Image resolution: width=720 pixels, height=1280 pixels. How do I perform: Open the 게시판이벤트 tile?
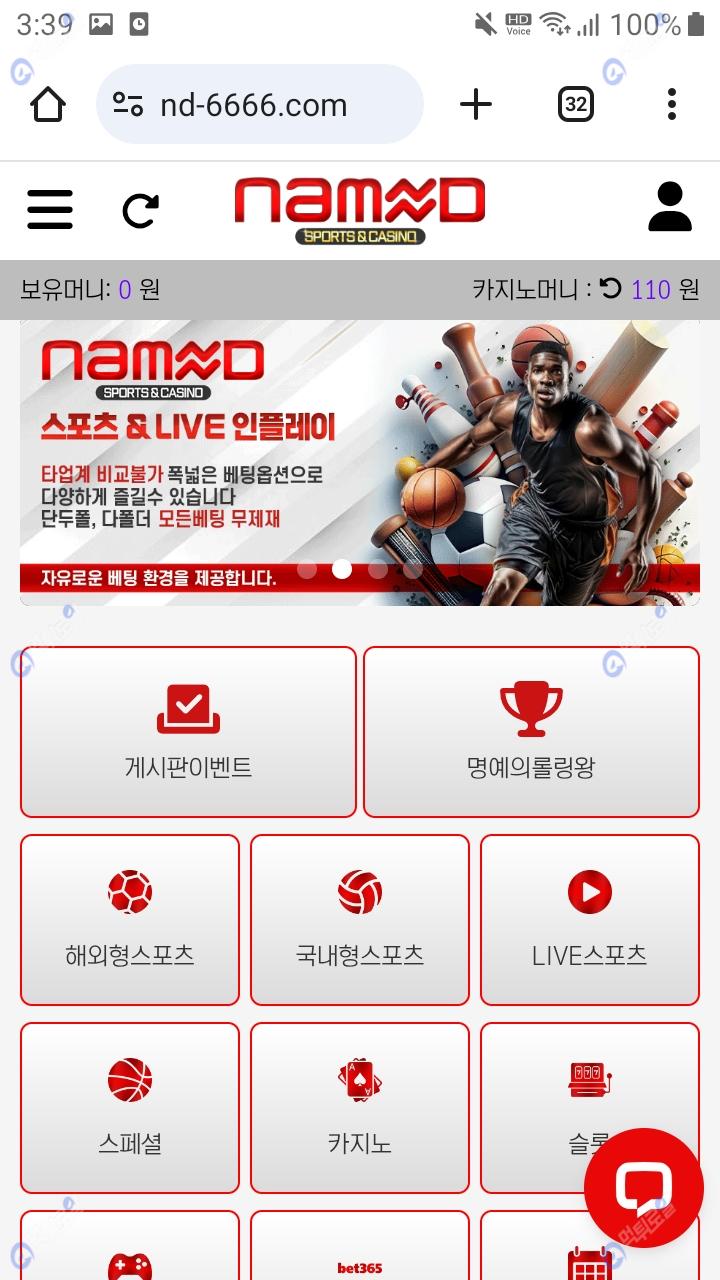pos(188,731)
